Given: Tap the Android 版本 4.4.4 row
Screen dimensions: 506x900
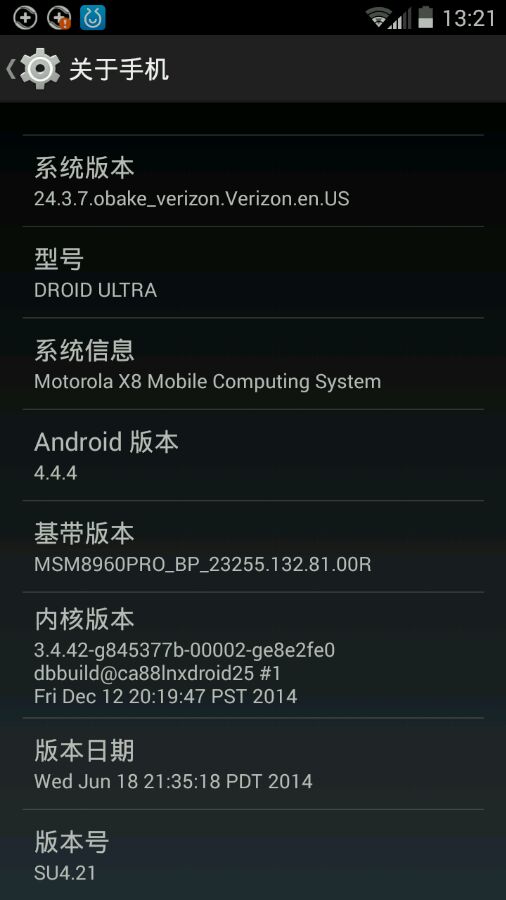Looking at the screenshot, I should pos(253,455).
